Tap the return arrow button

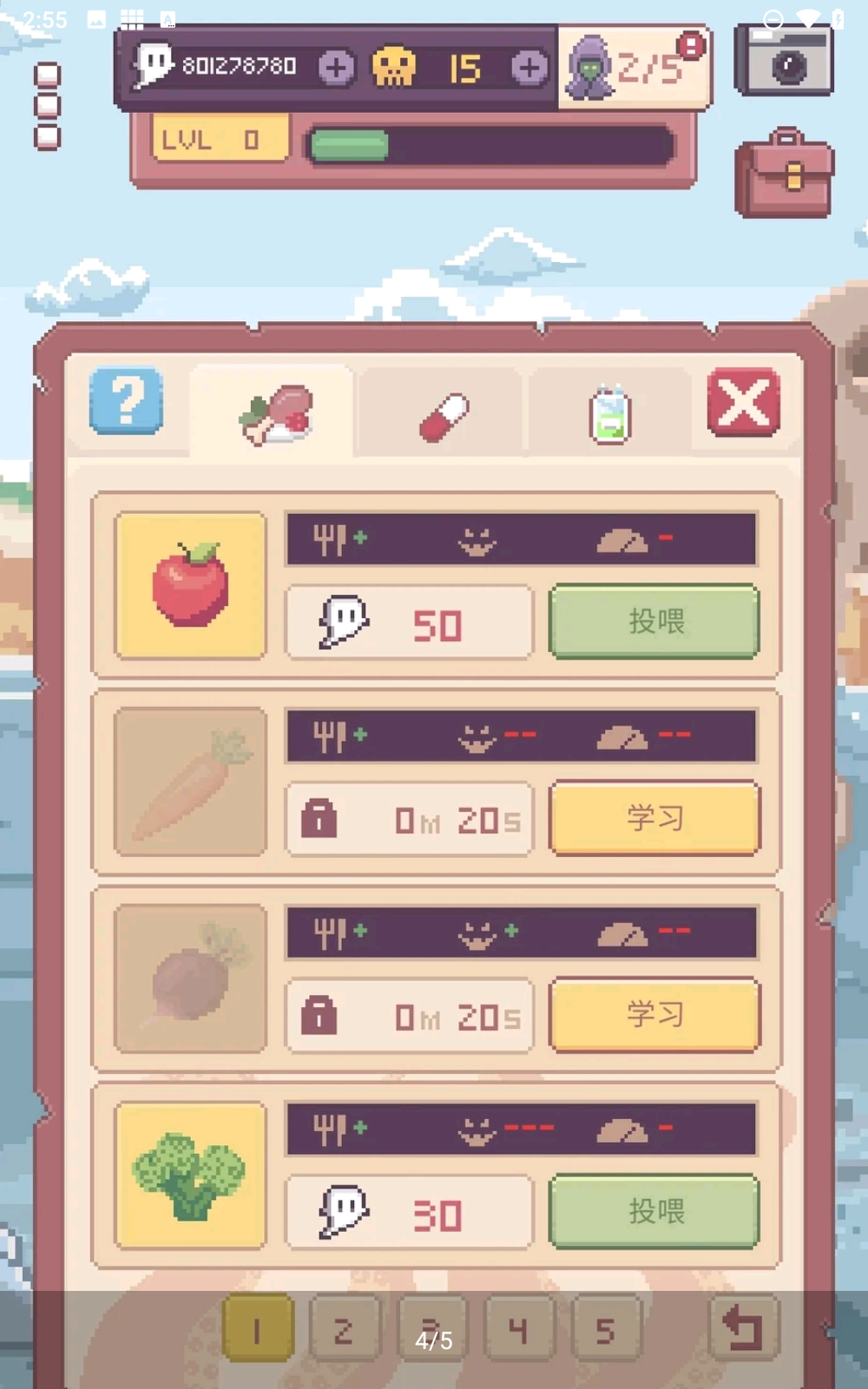click(744, 1329)
